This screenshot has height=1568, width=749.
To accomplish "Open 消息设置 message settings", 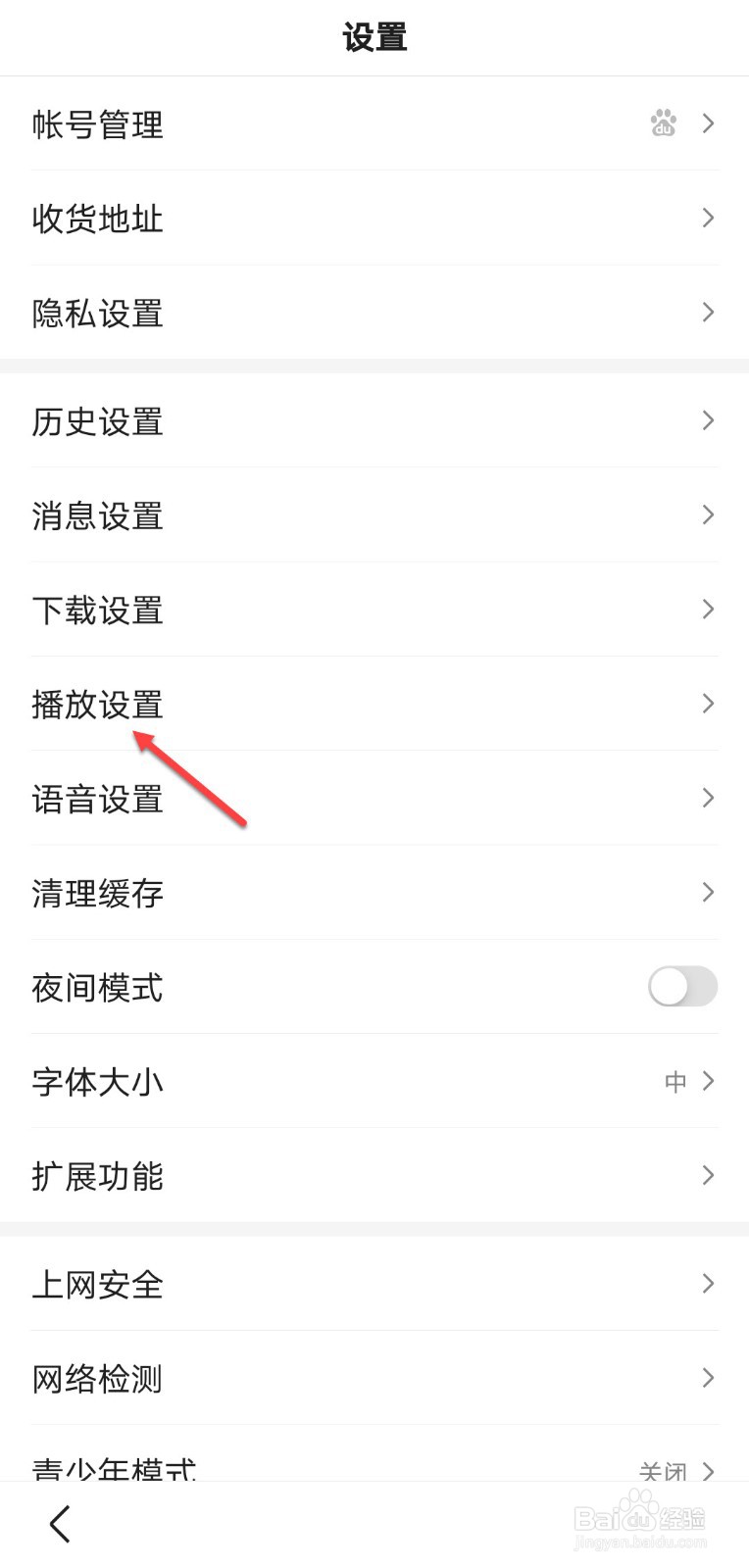I will point(97,516).
